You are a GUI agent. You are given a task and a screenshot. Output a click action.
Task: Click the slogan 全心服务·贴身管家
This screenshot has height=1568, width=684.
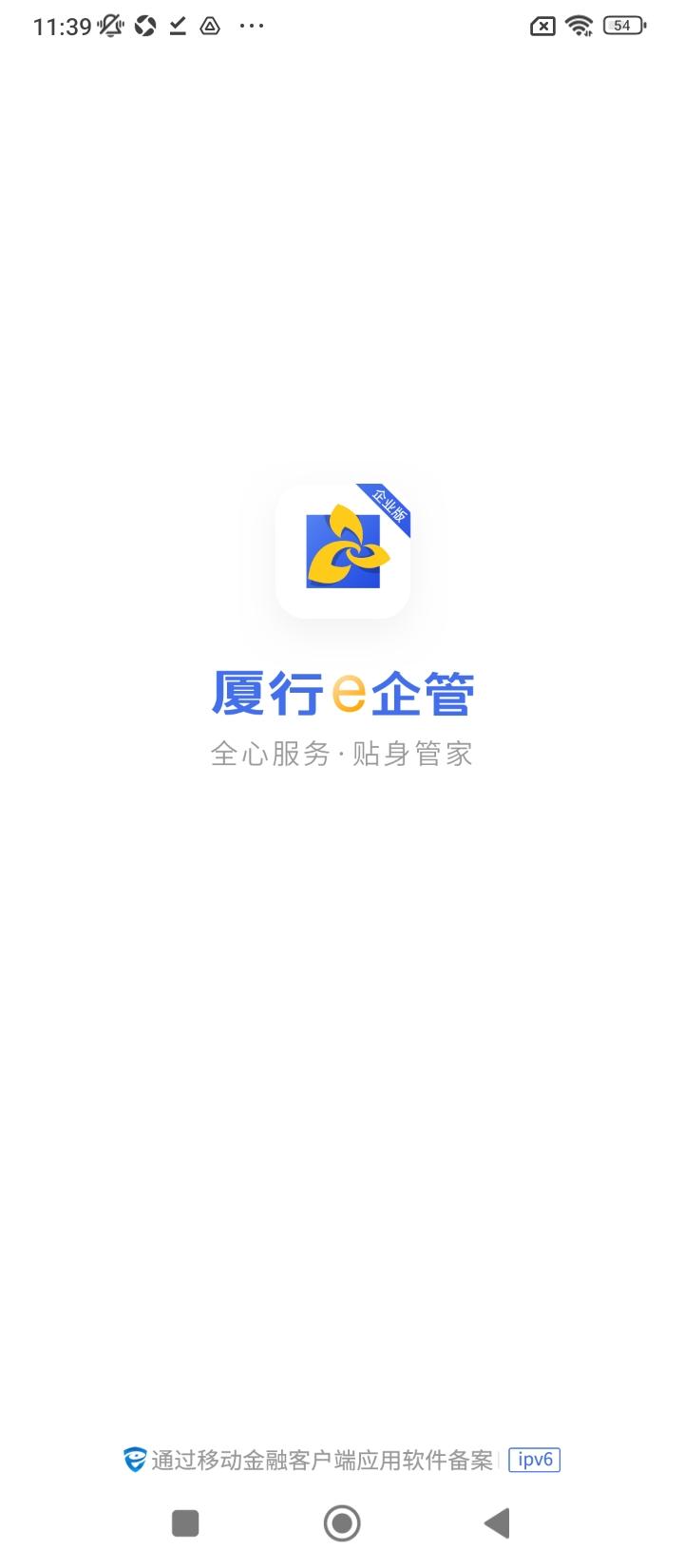342,754
